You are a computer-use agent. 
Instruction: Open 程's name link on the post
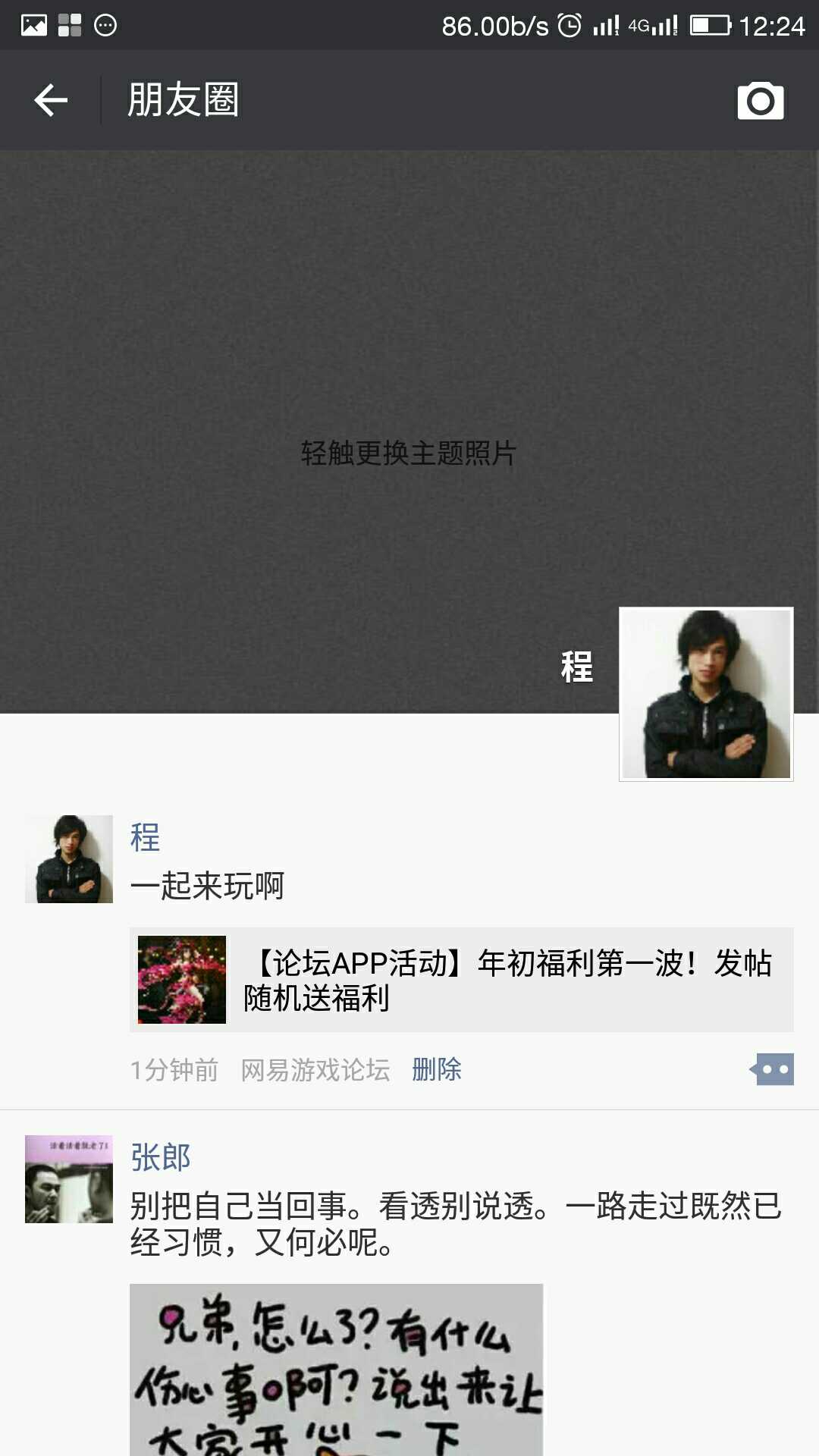click(145, 837)
